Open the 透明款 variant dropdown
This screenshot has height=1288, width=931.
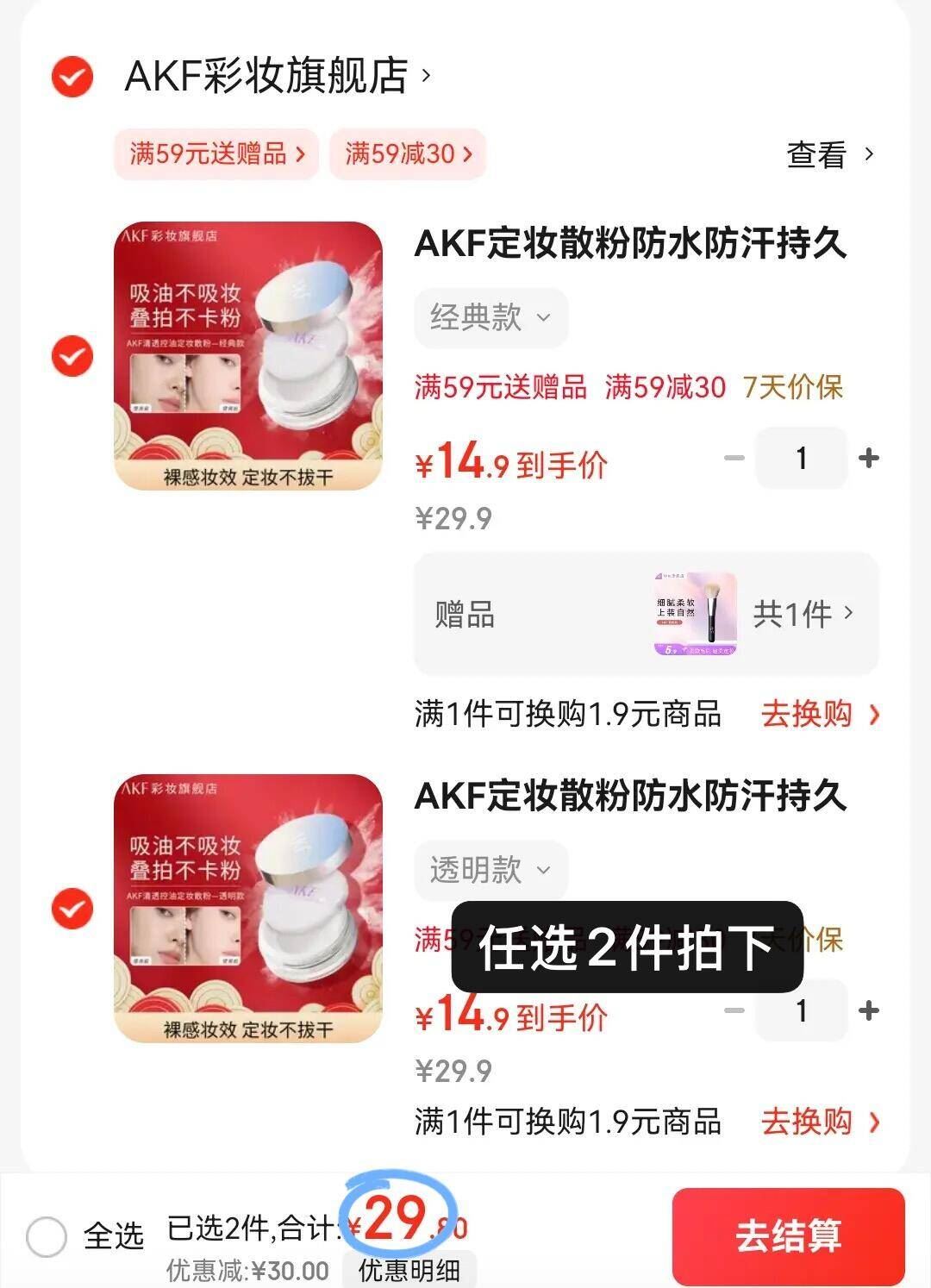(x=489, y=871)
